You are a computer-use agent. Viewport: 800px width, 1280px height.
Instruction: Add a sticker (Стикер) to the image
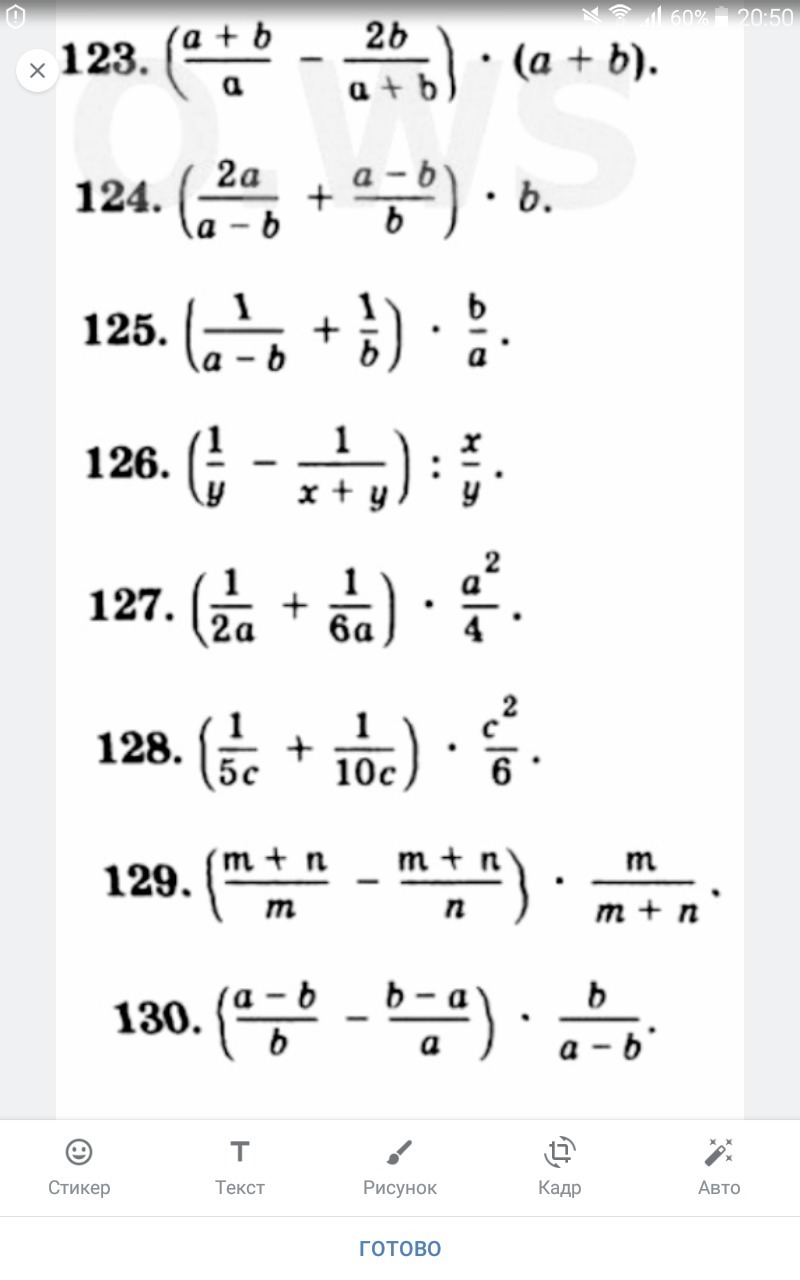(x=79, y=1166)
